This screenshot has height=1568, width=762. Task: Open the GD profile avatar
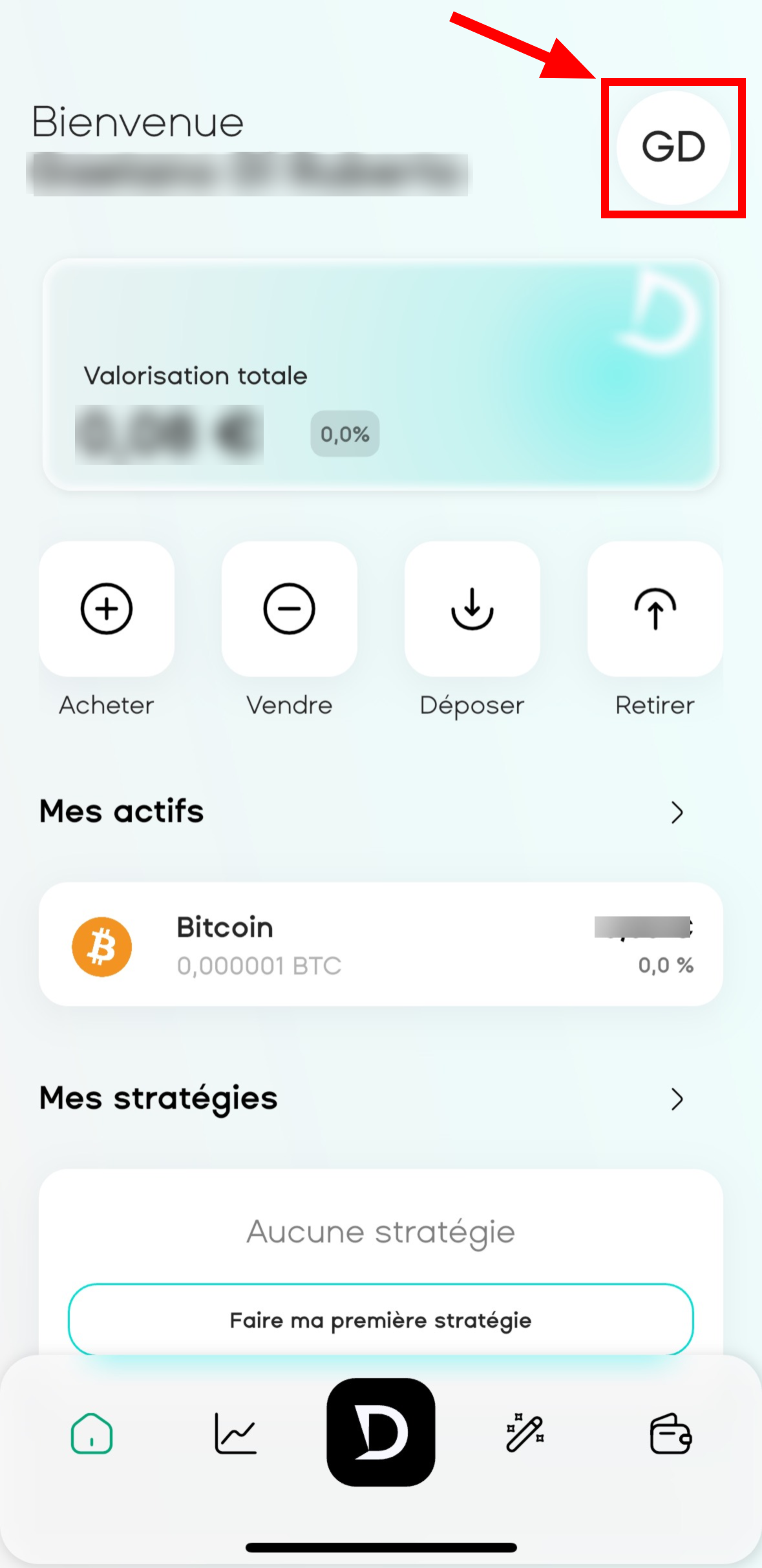(673, 147)
